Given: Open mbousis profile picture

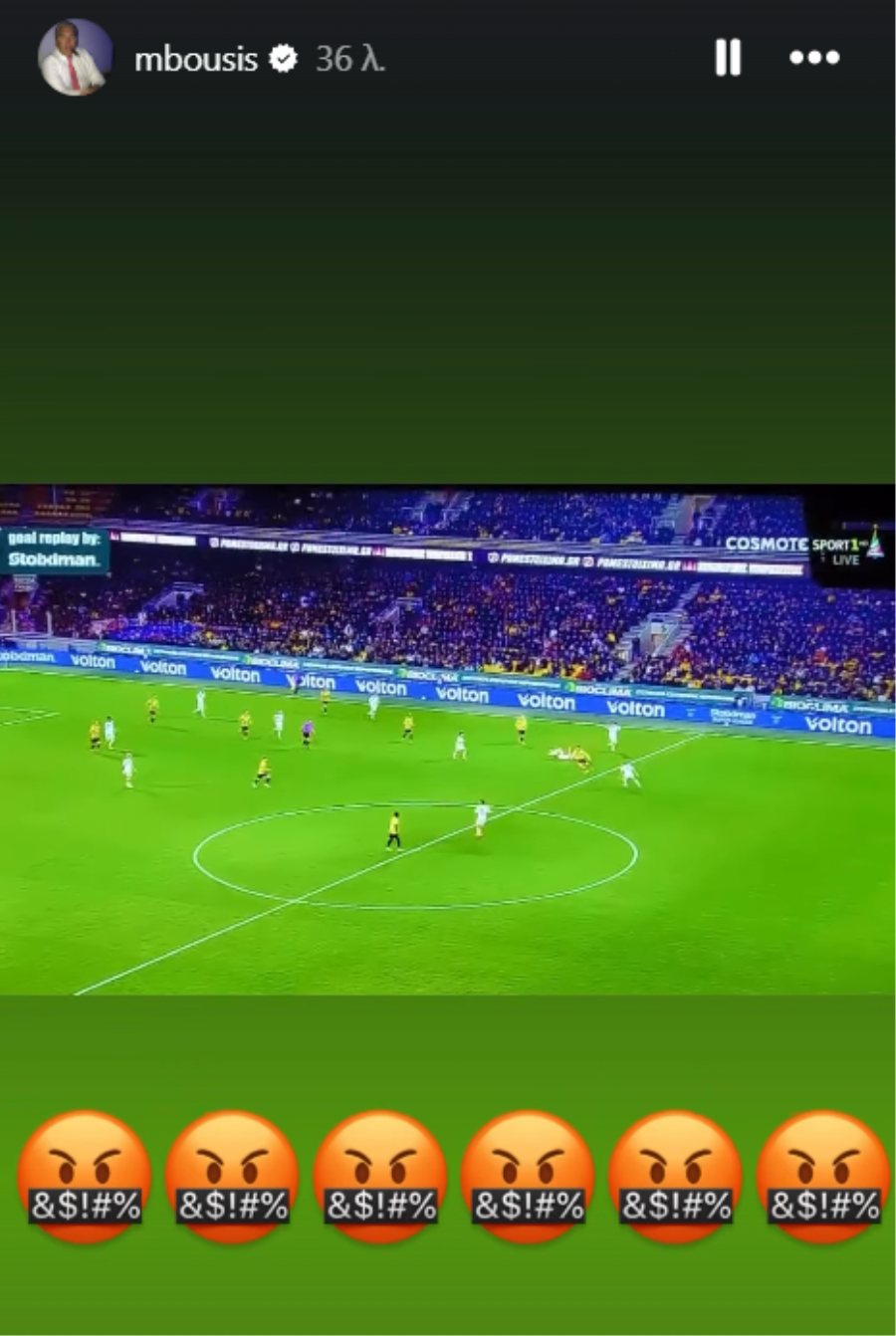Looking at the screenshot, I should point(75,58).
